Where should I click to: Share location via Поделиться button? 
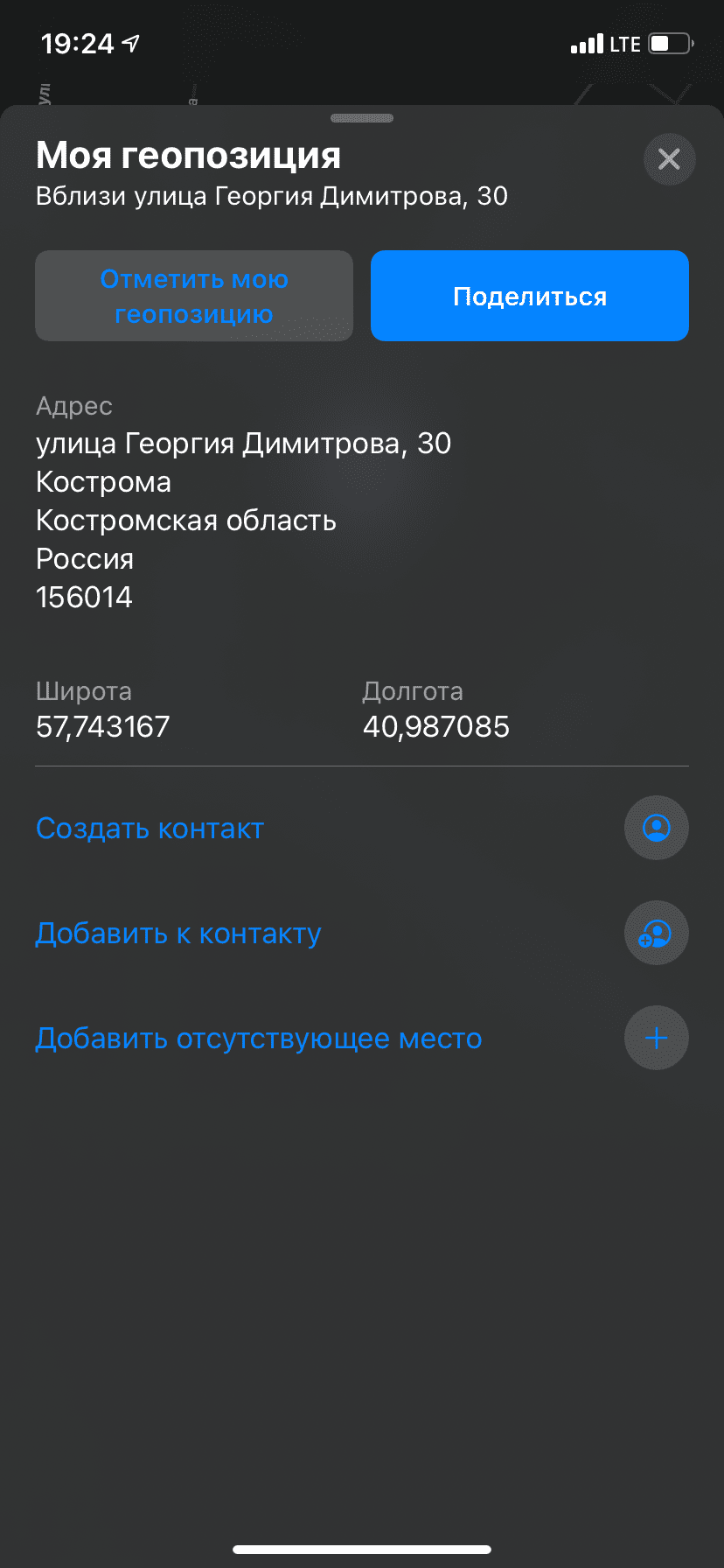[530, 296]
